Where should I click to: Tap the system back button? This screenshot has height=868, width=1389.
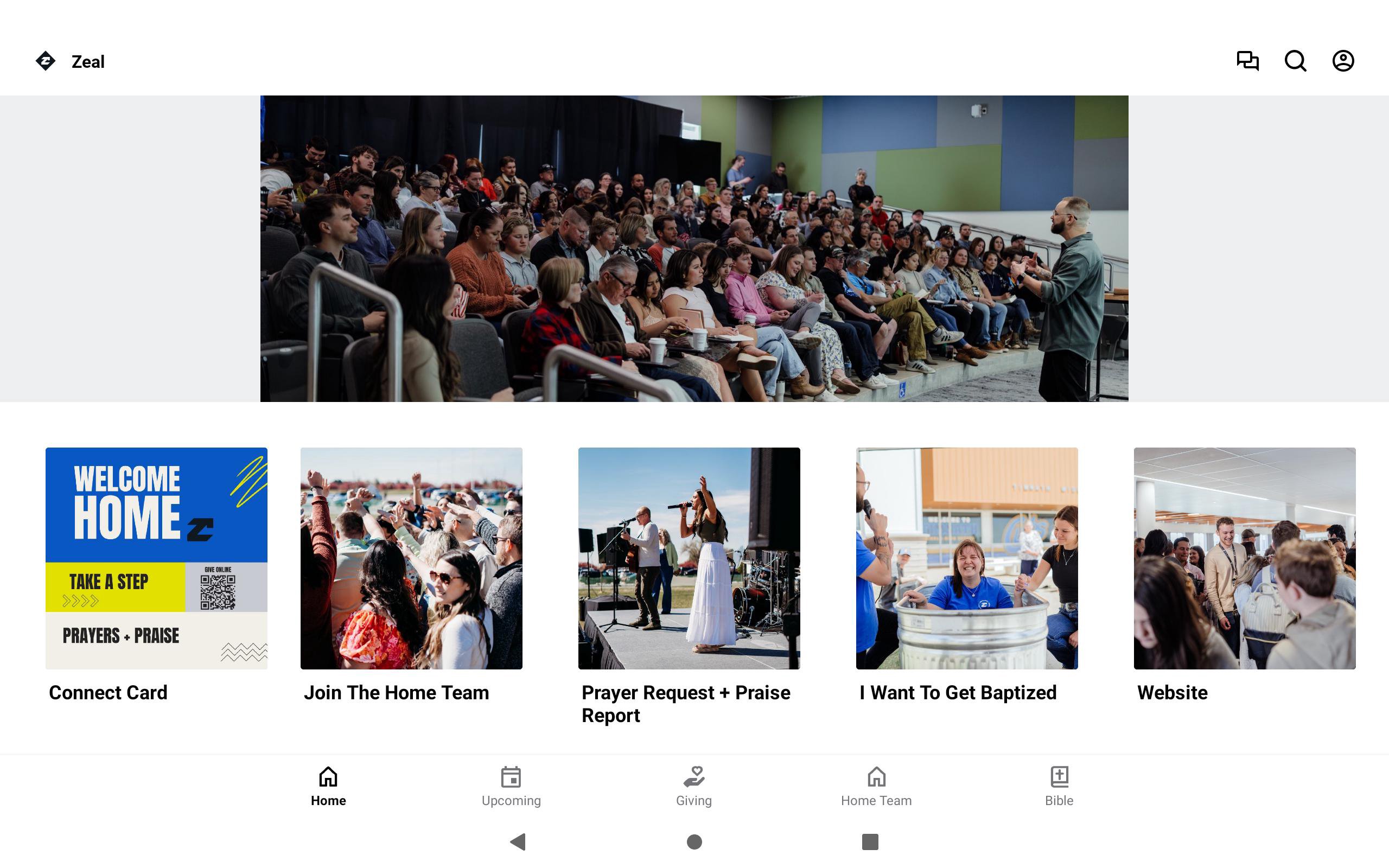click(518, 841)
